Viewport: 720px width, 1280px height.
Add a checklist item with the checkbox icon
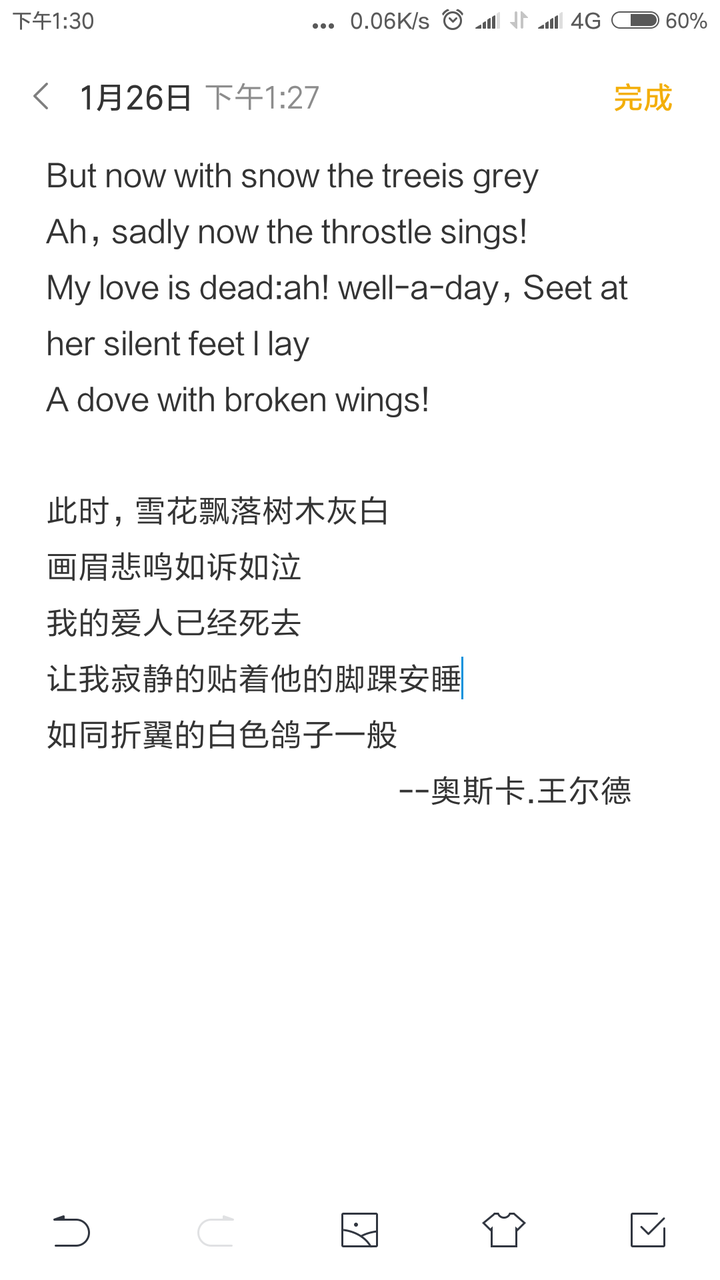(x=648, y=1230)
